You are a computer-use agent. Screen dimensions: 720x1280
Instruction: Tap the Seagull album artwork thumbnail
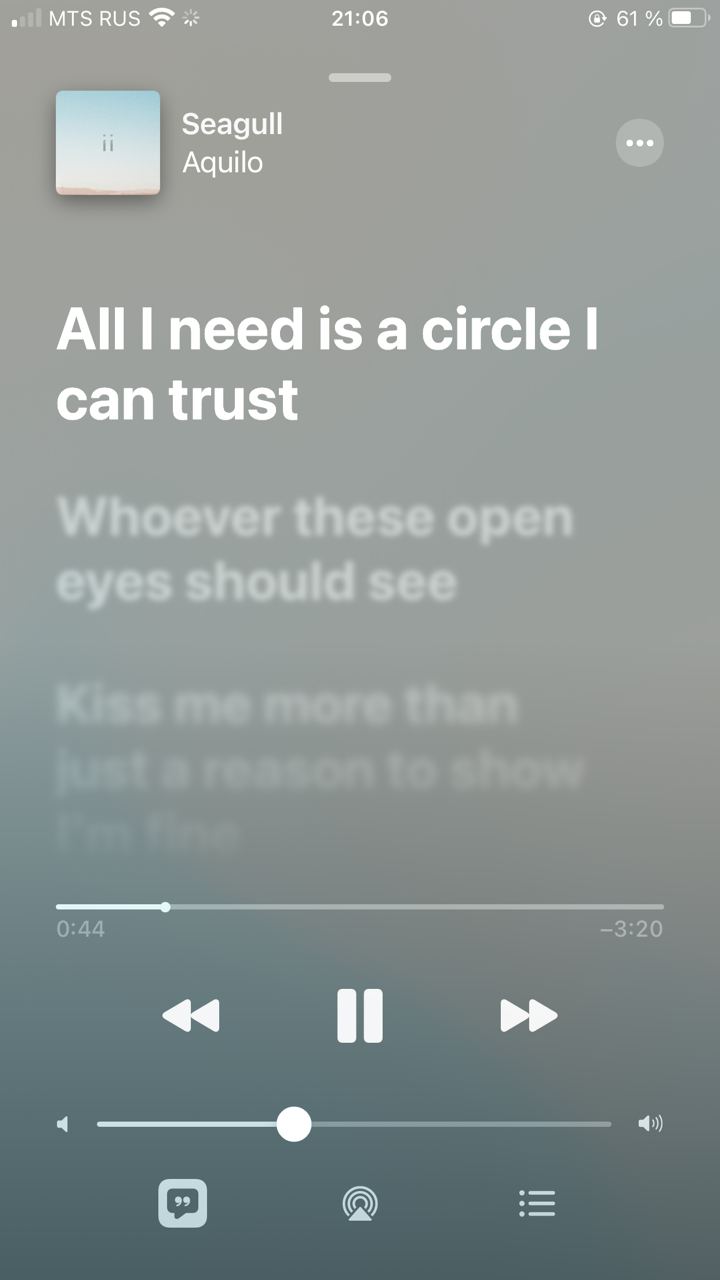point(108,142)
